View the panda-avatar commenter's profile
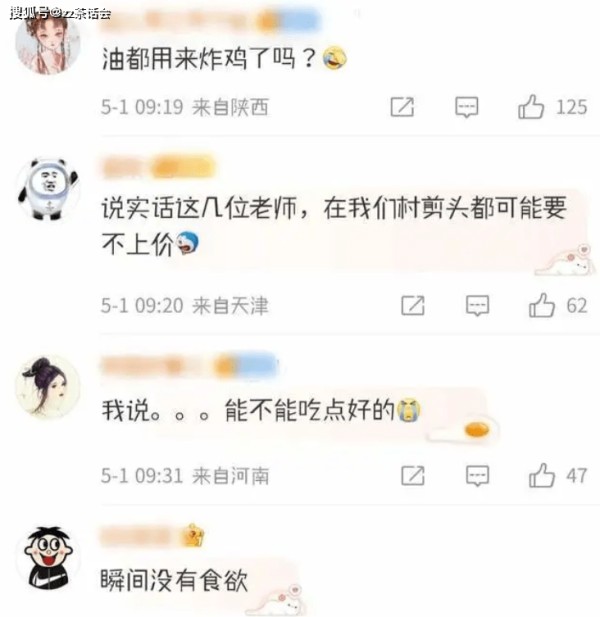This screenshot has width=600, height=617. (47, 189)
